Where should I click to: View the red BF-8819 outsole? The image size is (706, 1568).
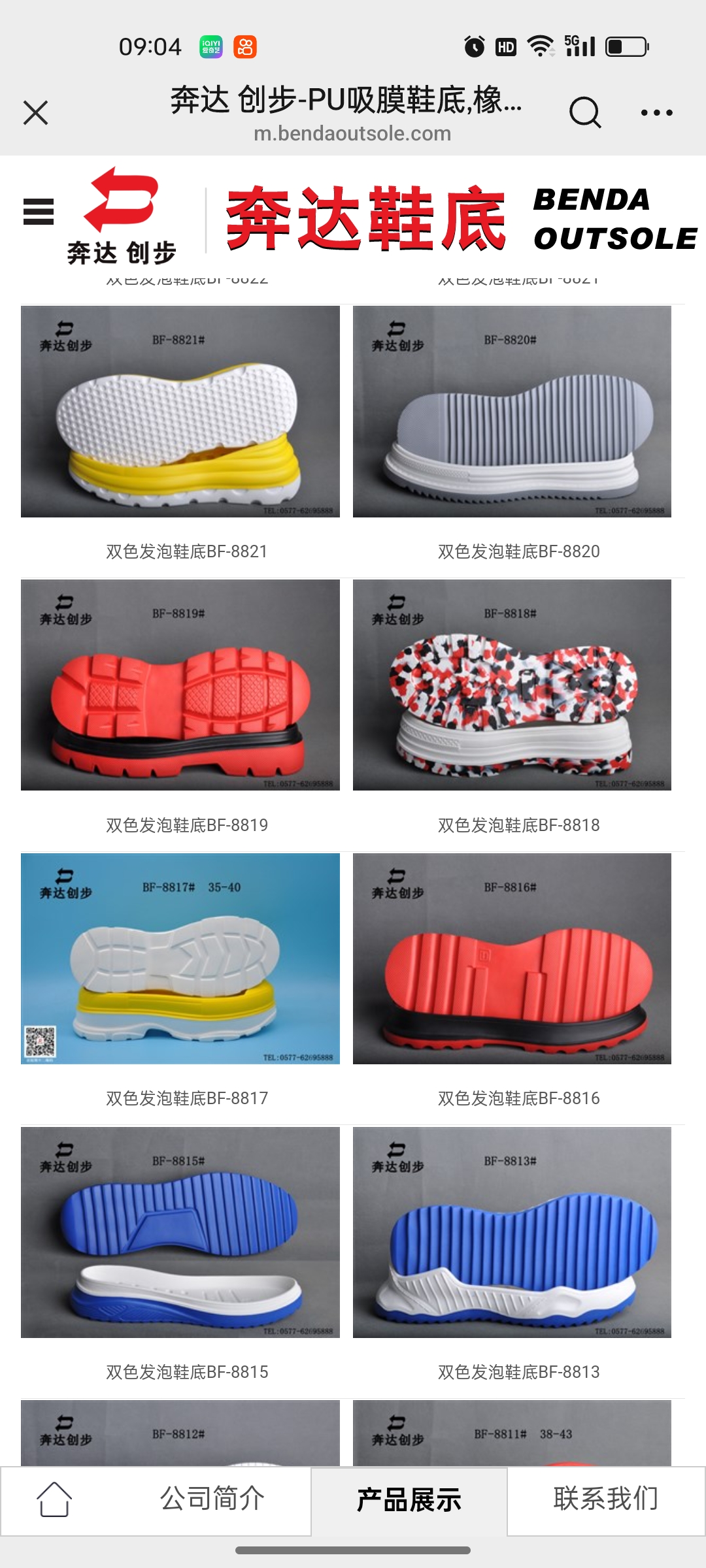click(x=180, y=685)
